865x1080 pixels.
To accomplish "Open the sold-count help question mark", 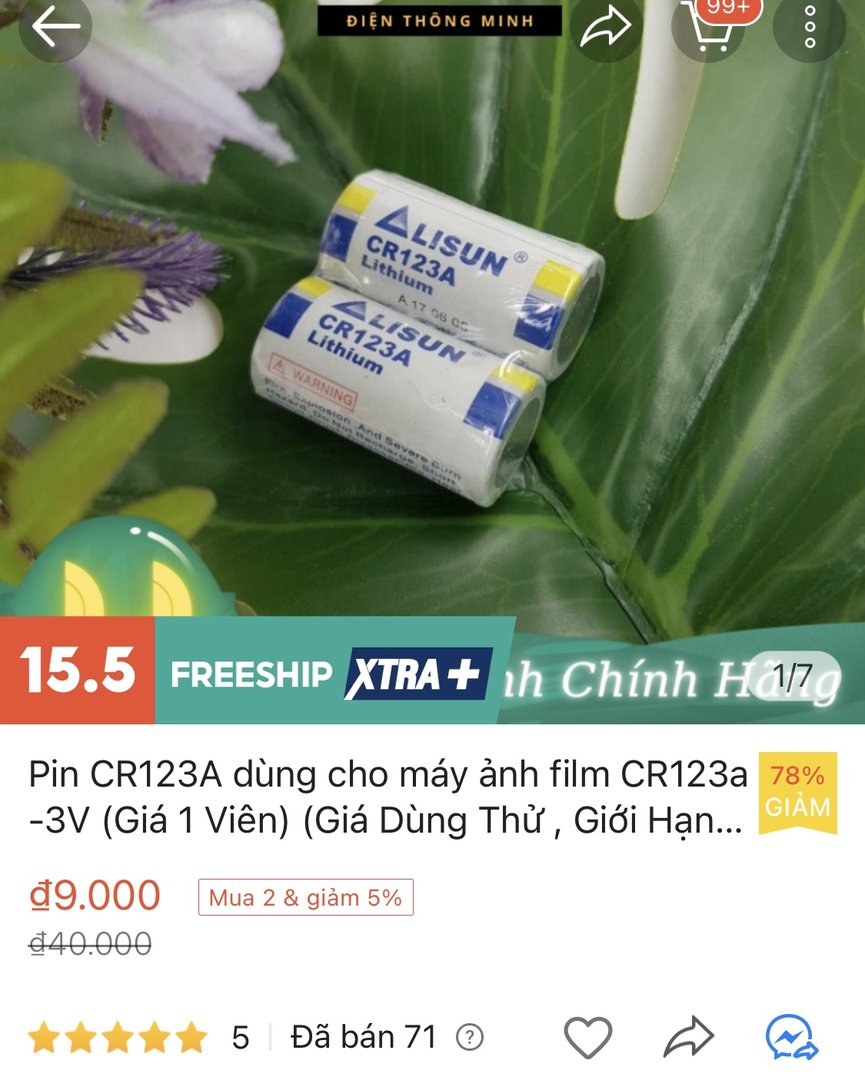I will pyautogui.click(x=469, y=1038).
